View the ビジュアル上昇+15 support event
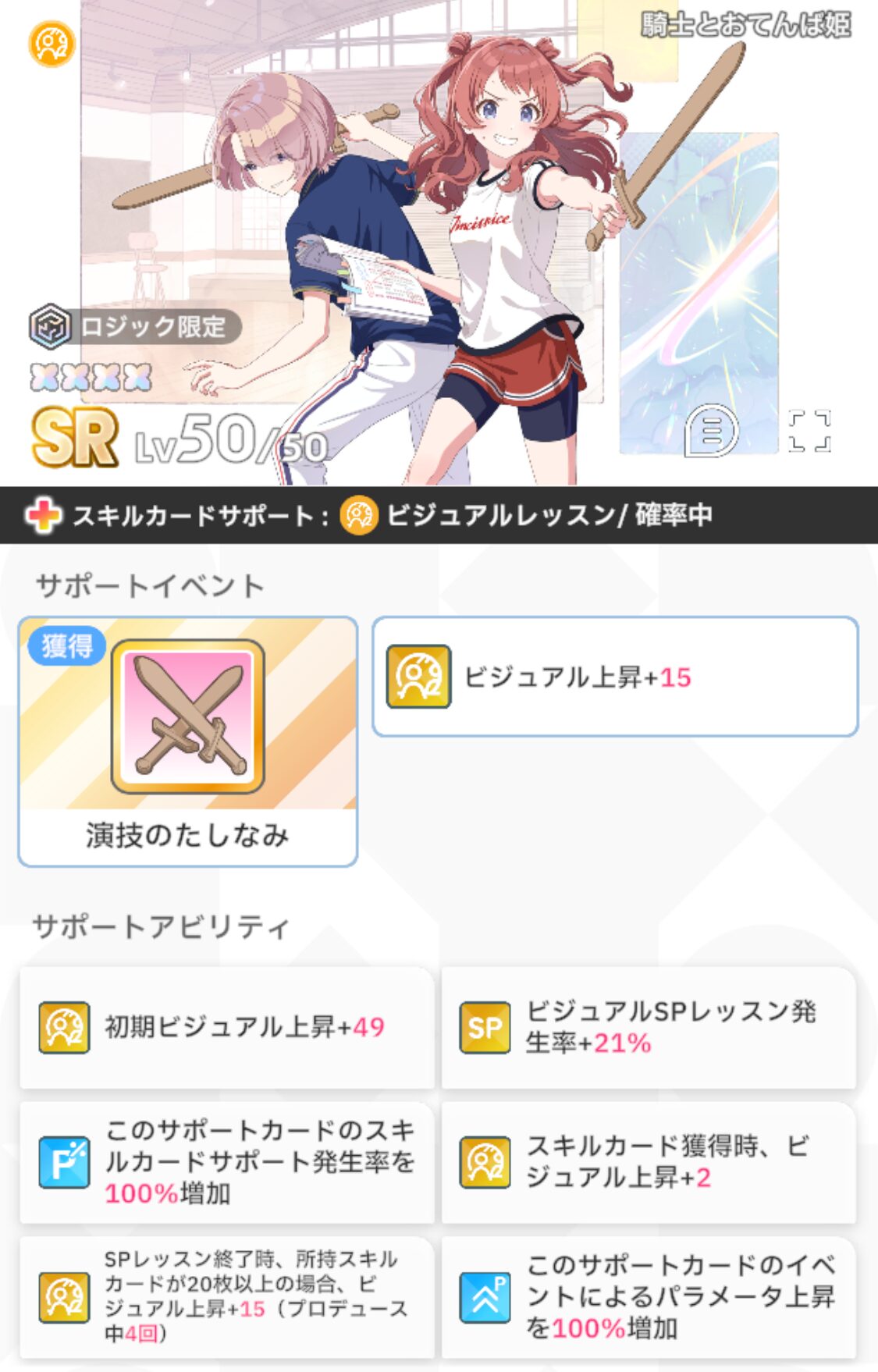The height and width of the screenshot is (1372, 878). [x=615, y=677]
